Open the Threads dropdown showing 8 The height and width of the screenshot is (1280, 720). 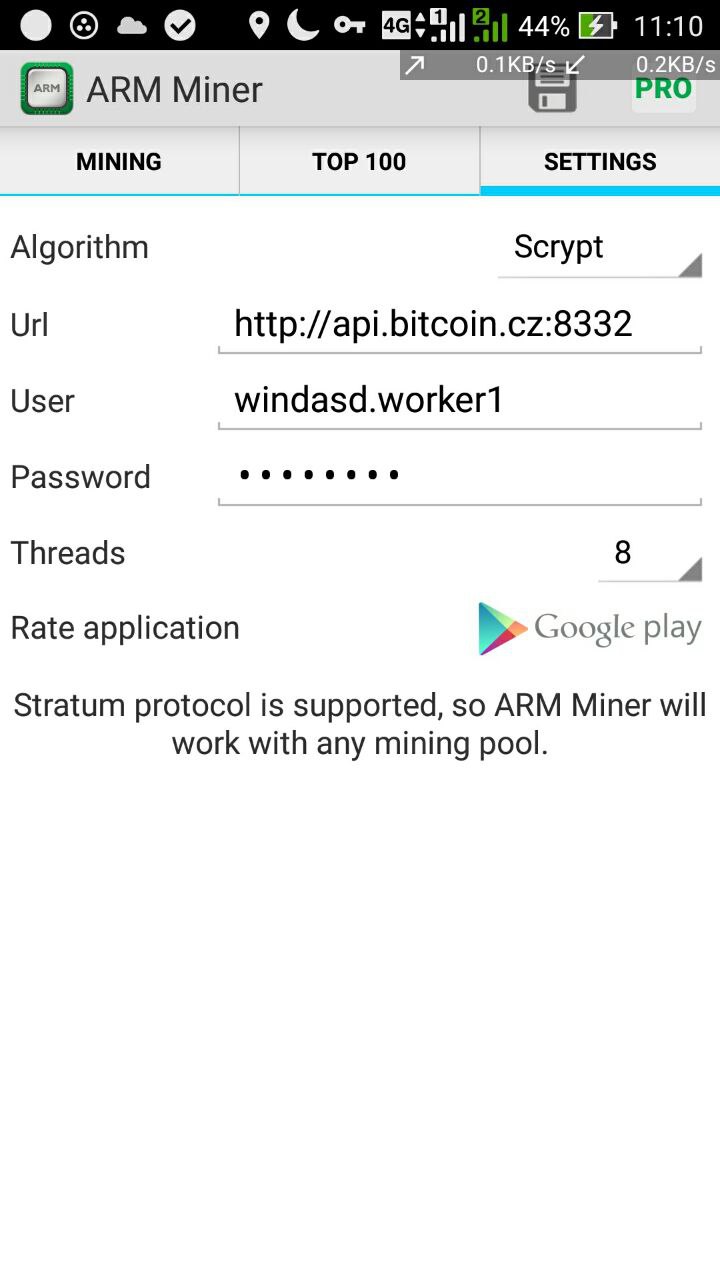point(649,553)
